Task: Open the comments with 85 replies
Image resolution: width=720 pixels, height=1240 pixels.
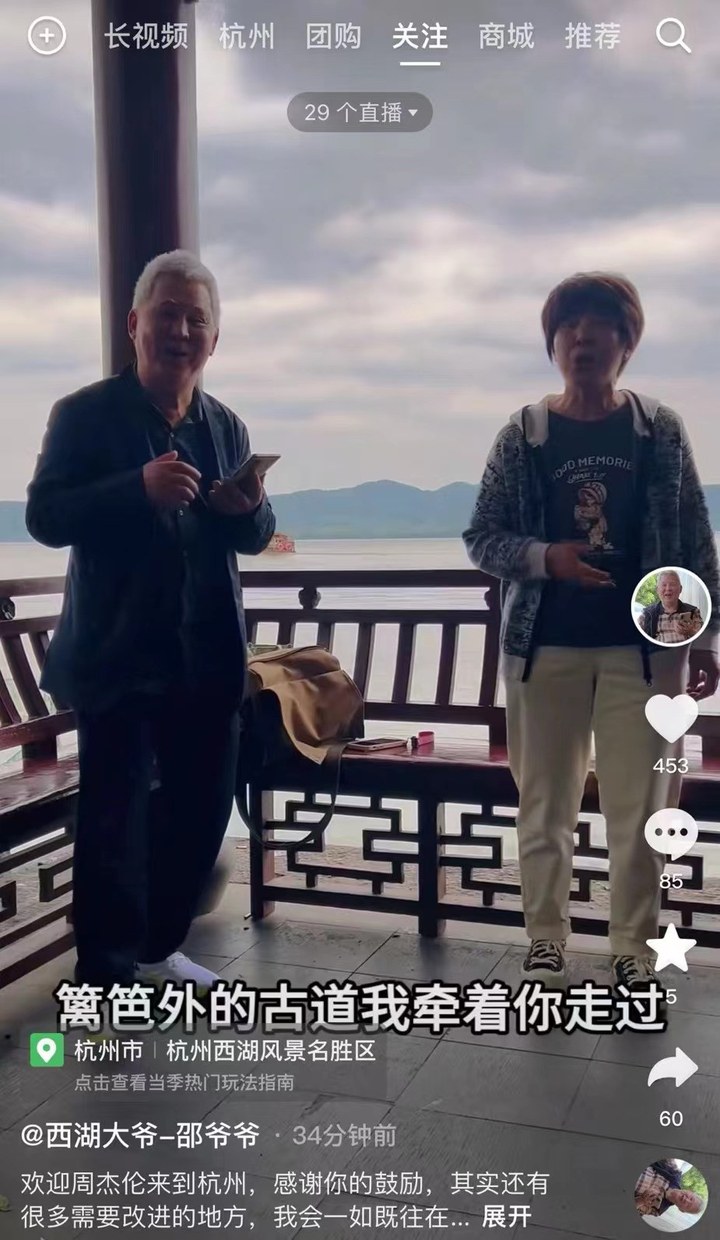Action: (671, 833)
